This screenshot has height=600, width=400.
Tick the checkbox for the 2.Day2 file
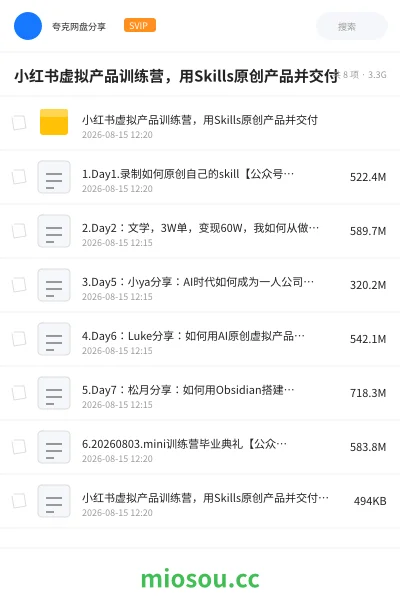point(19,230)
